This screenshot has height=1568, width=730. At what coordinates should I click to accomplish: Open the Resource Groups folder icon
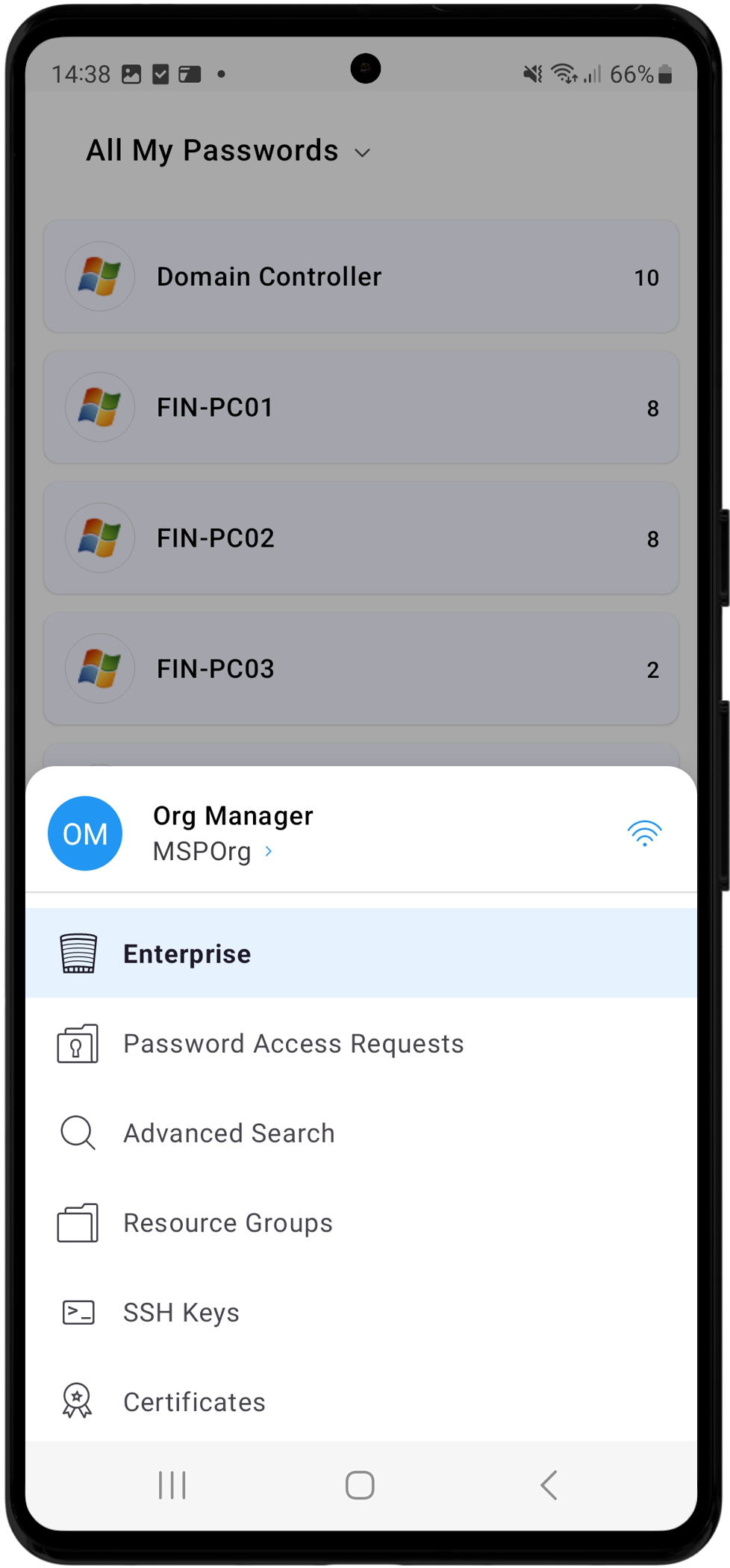coord(77,1222)
